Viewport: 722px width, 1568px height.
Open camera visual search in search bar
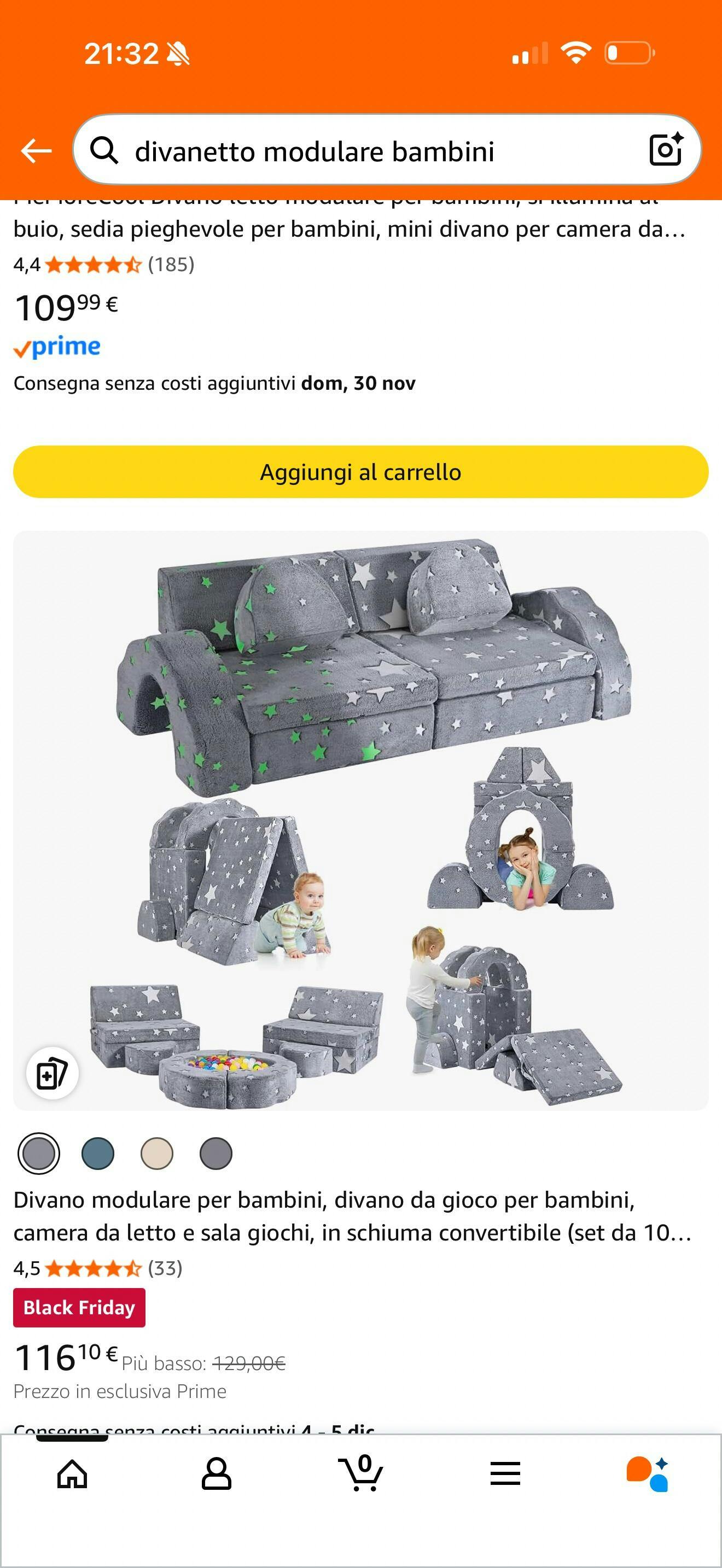click(x=665, y=150)
